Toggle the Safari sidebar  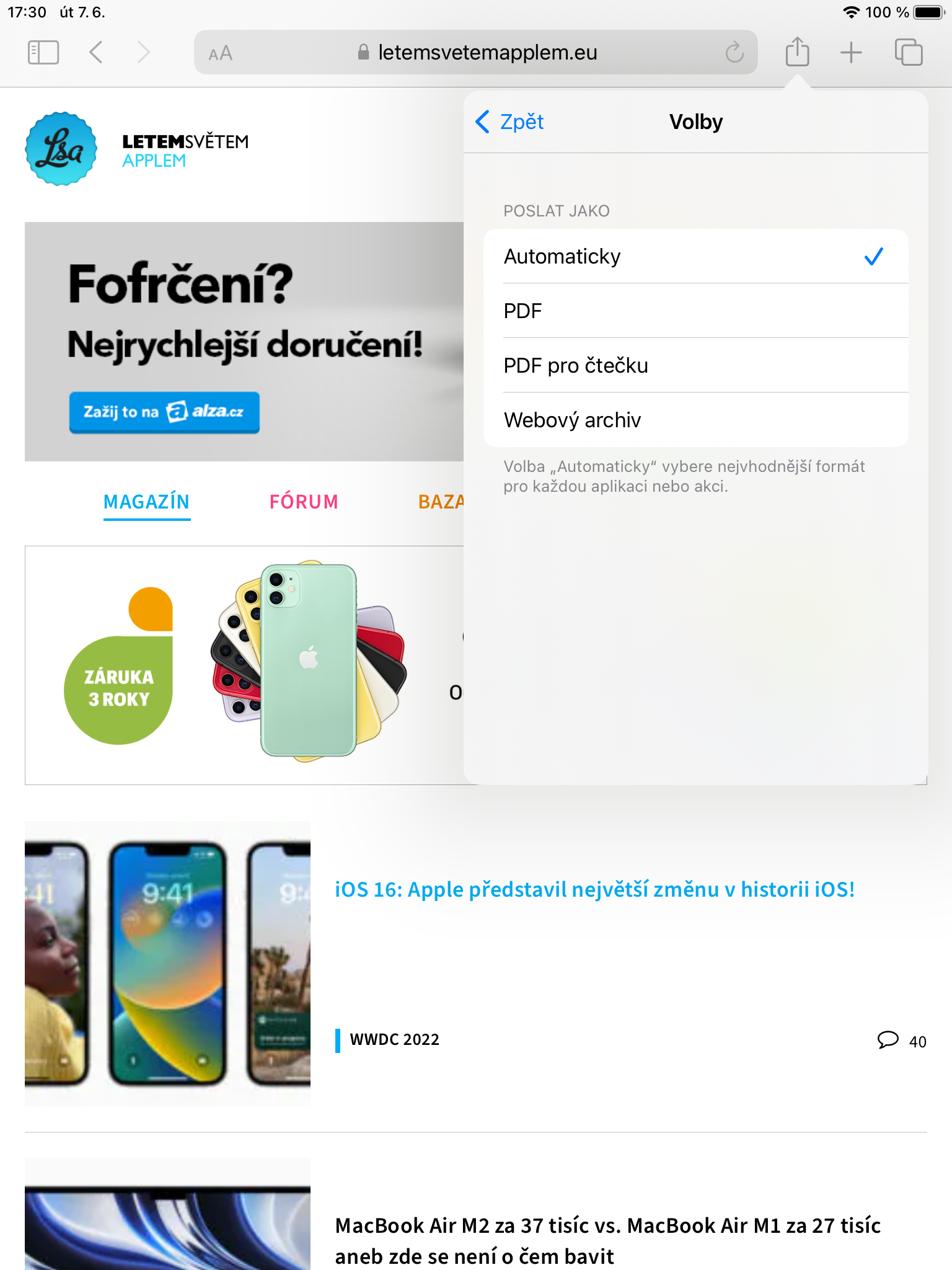pos(43,52)
